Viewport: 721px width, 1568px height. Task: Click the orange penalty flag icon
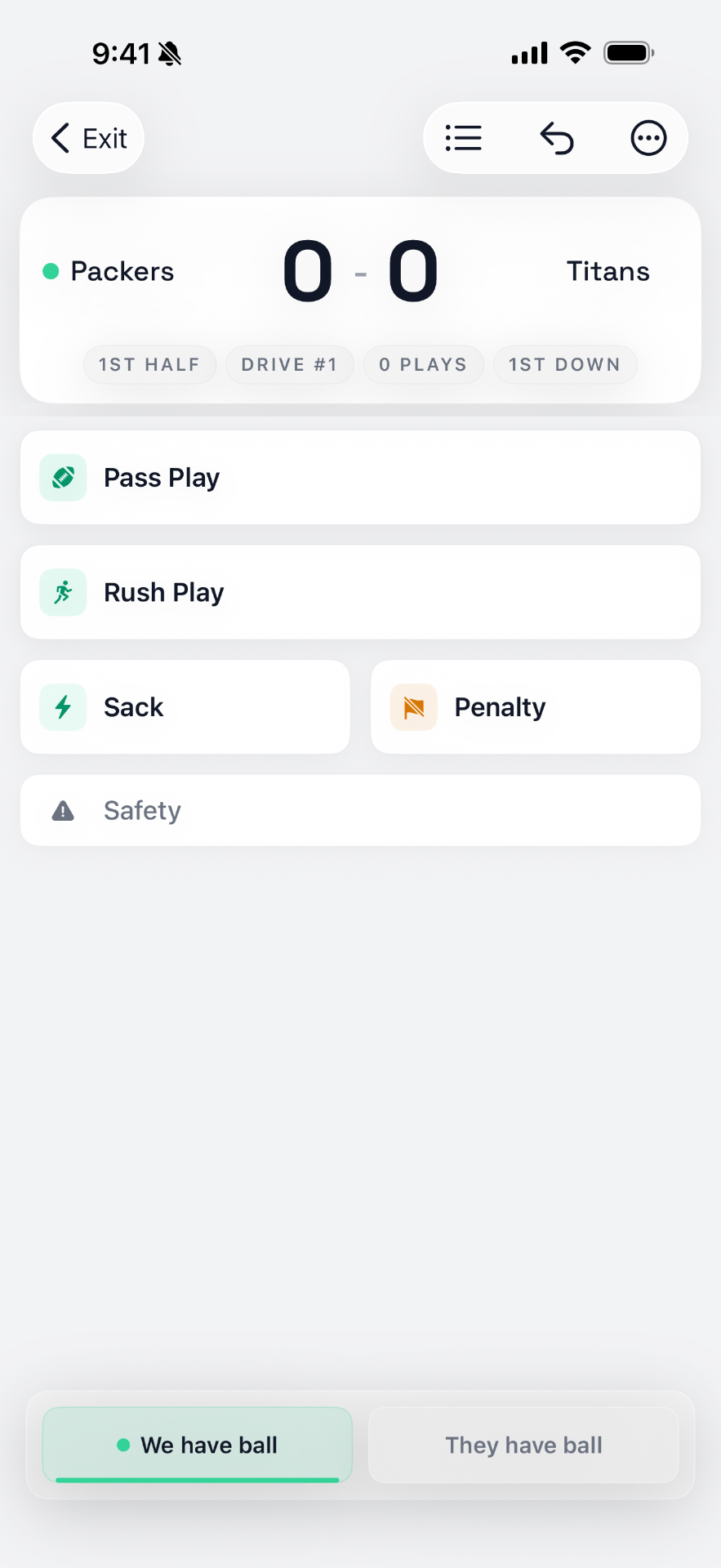413,706
